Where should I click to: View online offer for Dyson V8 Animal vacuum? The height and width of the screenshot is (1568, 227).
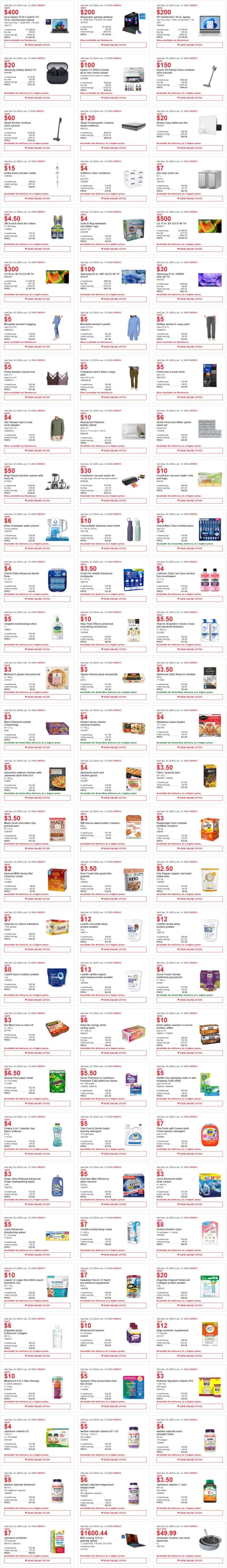coord(190,98)
